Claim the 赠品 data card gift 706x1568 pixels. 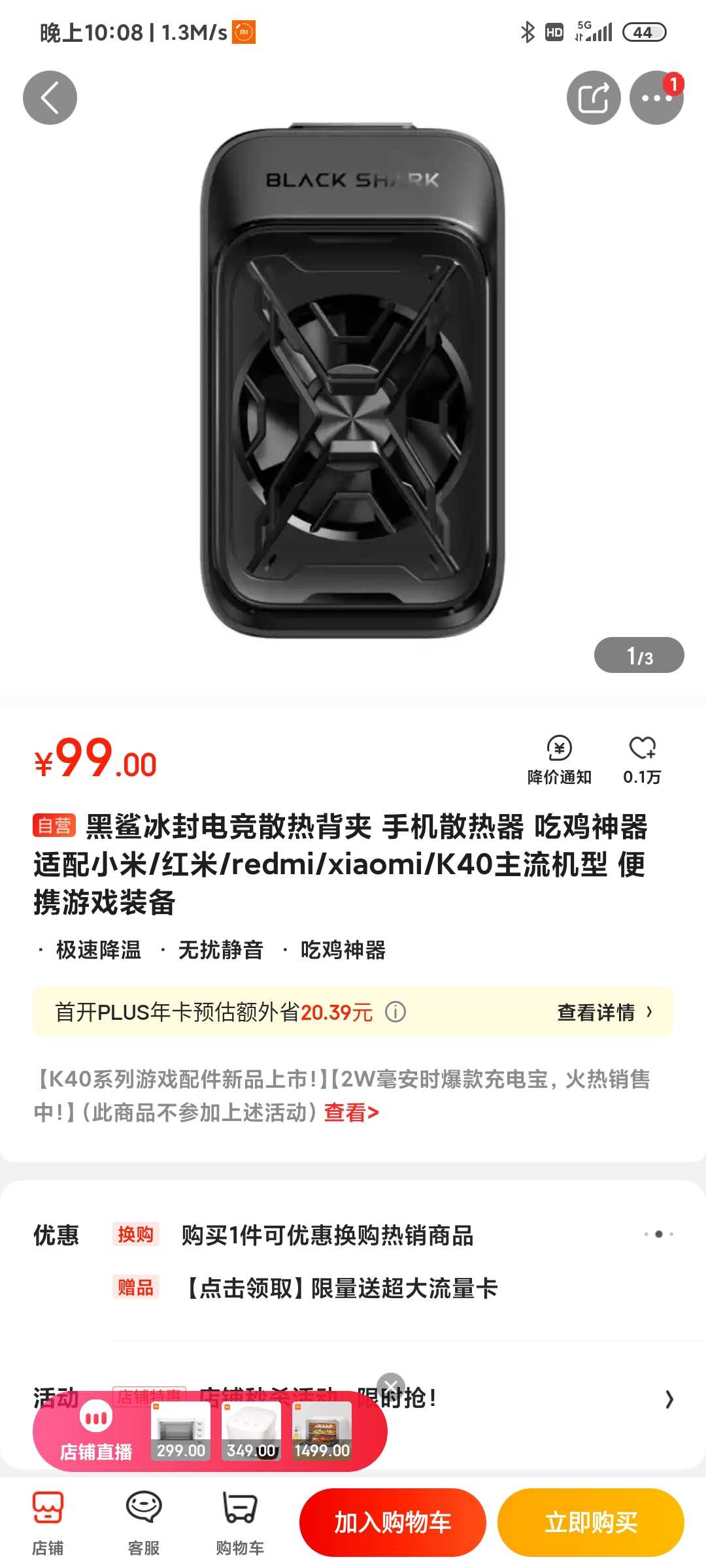pos(305,1288)
